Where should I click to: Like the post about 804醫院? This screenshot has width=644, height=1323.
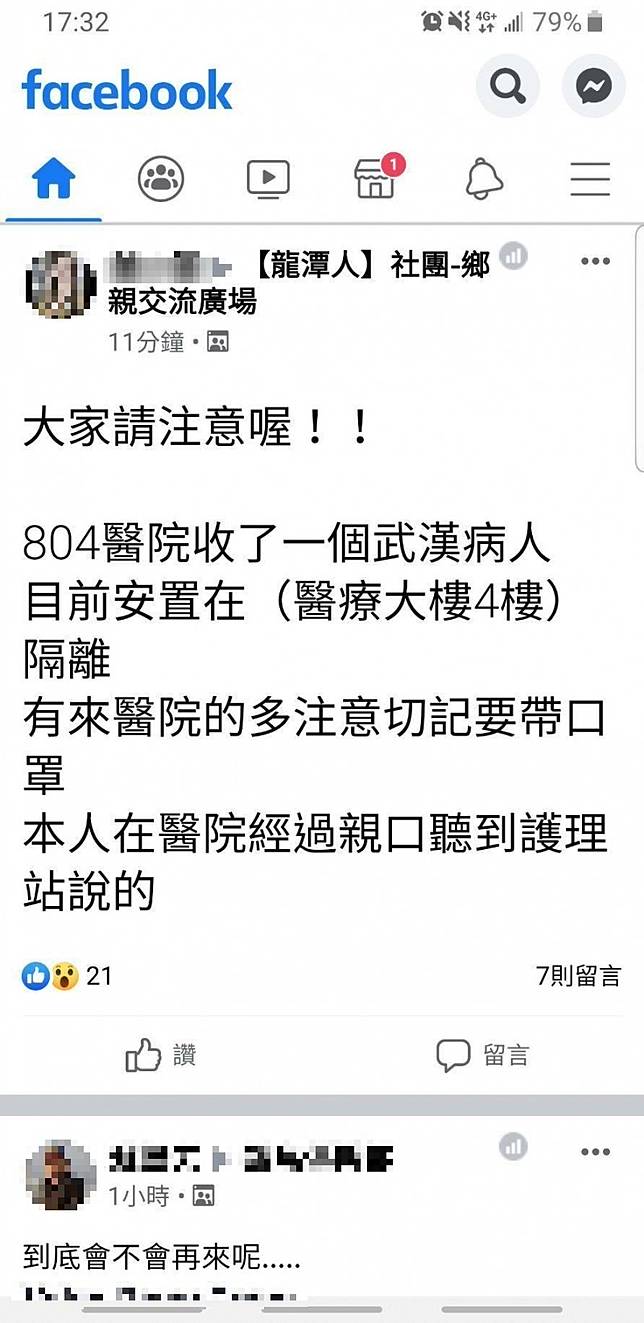coord(161,1055)
